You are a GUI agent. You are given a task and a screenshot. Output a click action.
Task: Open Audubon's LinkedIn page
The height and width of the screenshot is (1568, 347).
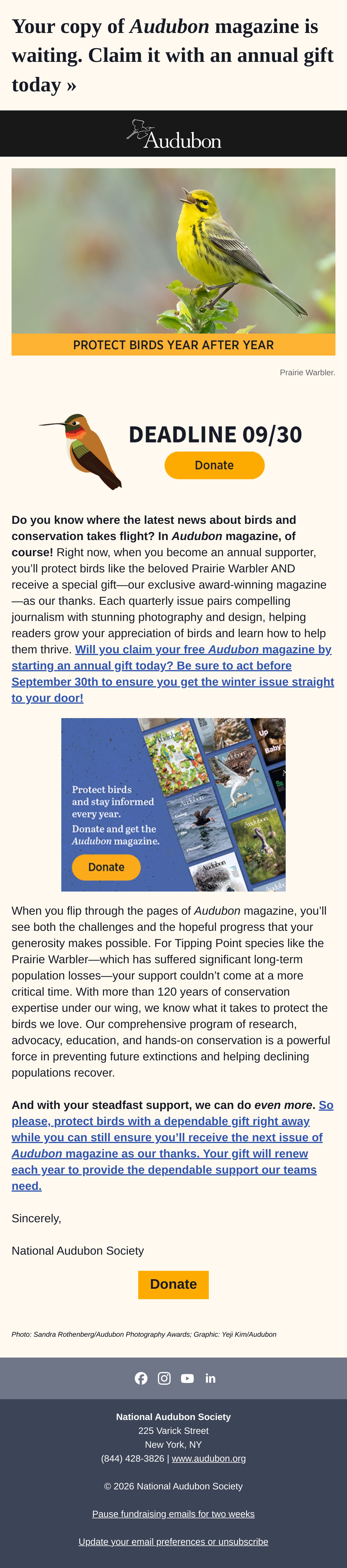tap(211, 1378)
